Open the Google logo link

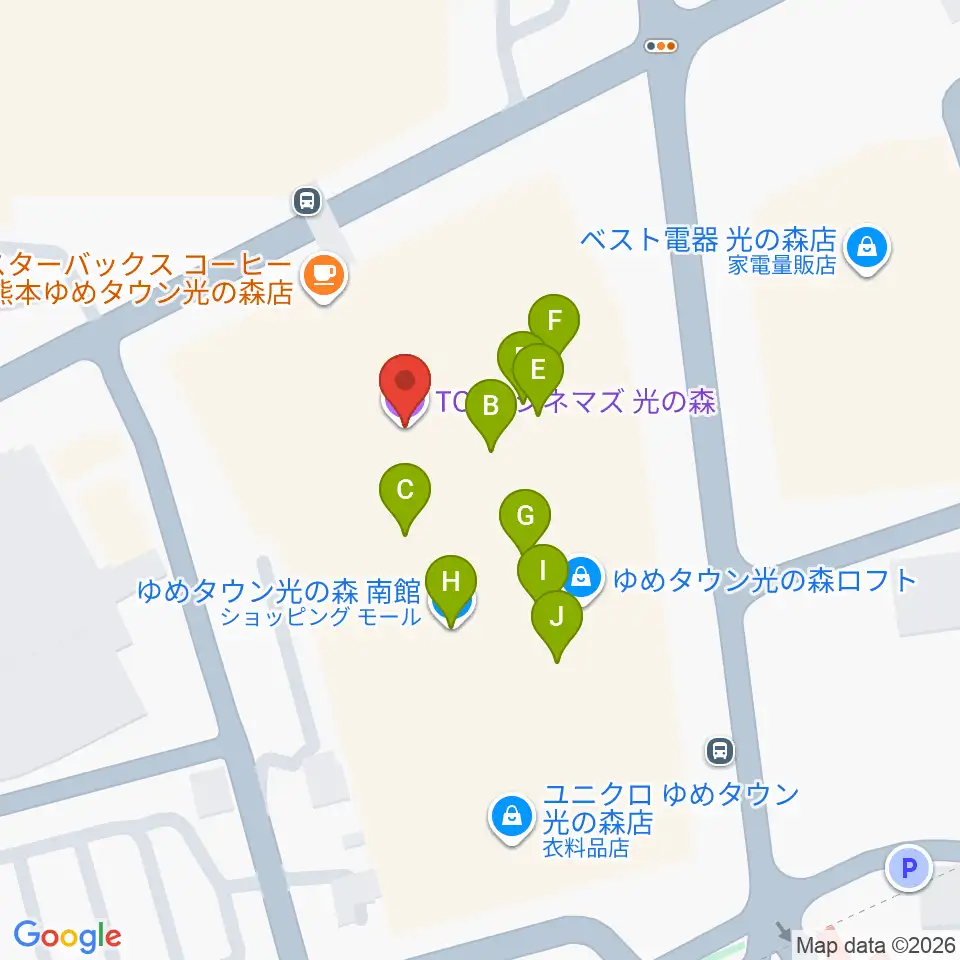[x=67, y=936]
